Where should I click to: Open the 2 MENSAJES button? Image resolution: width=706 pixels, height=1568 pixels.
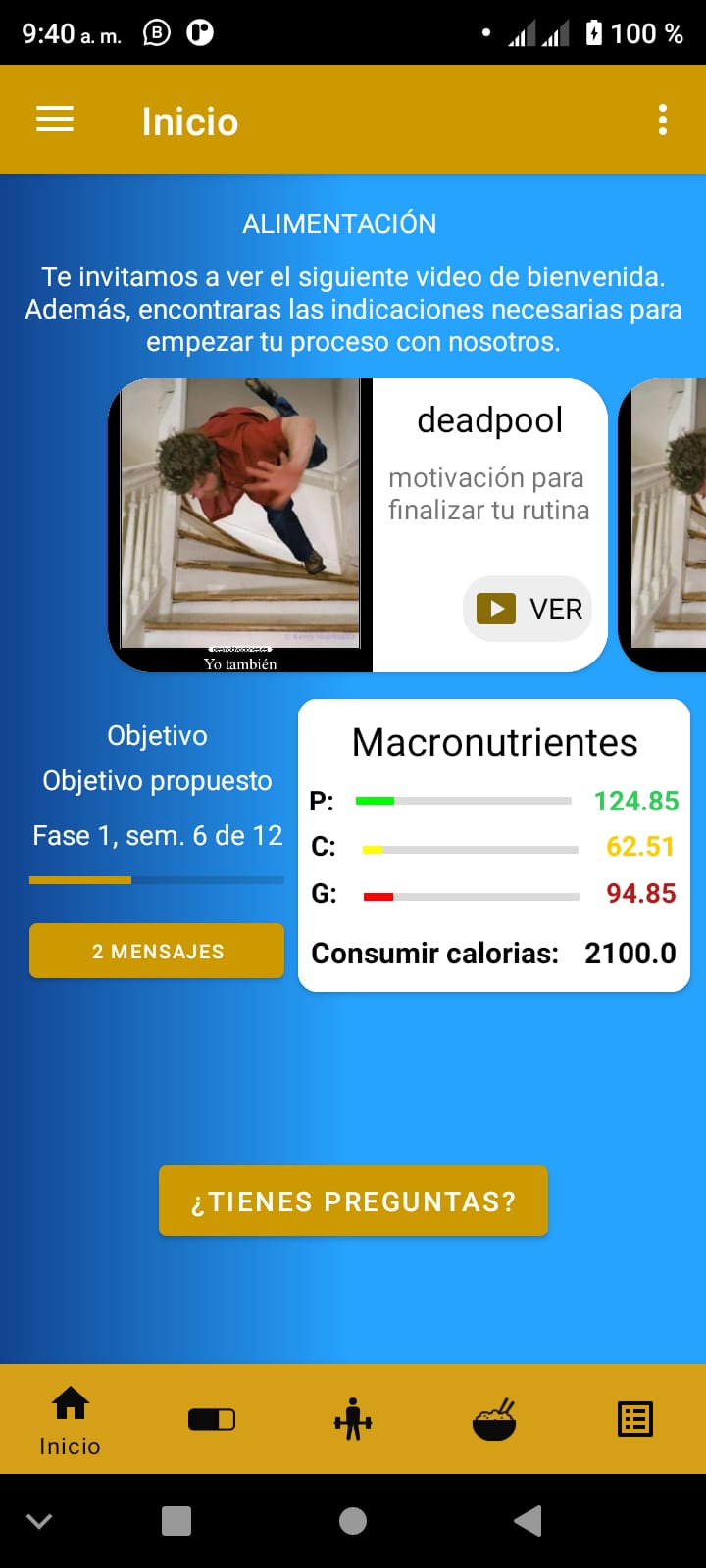coord(156,950)
